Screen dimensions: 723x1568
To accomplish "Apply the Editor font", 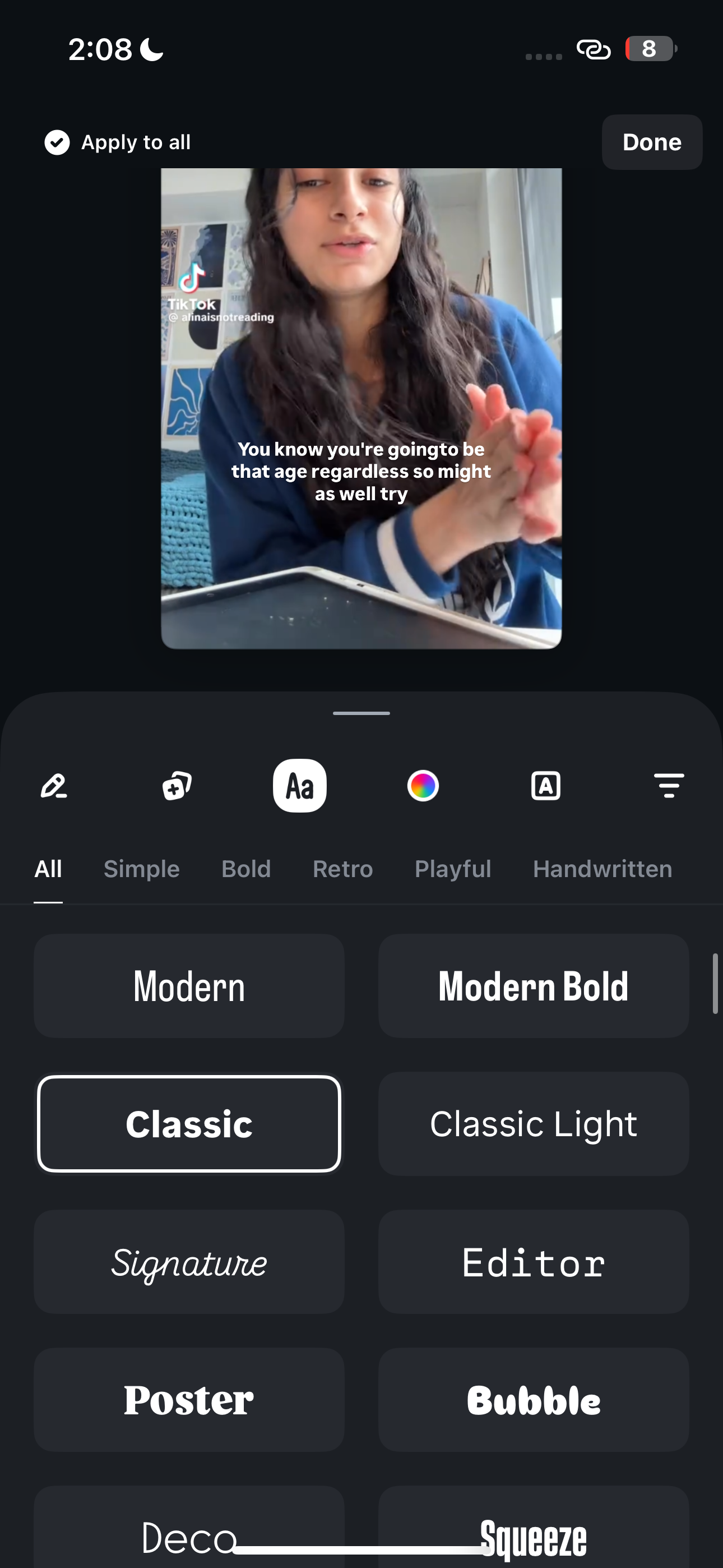I will pos(533,1262).
